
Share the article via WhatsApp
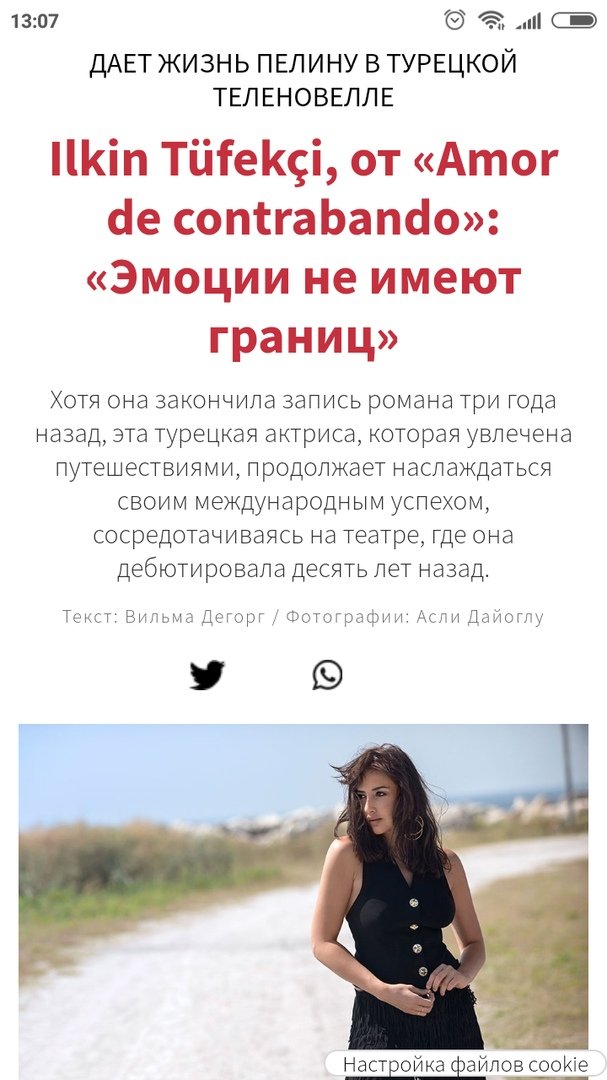327,675
